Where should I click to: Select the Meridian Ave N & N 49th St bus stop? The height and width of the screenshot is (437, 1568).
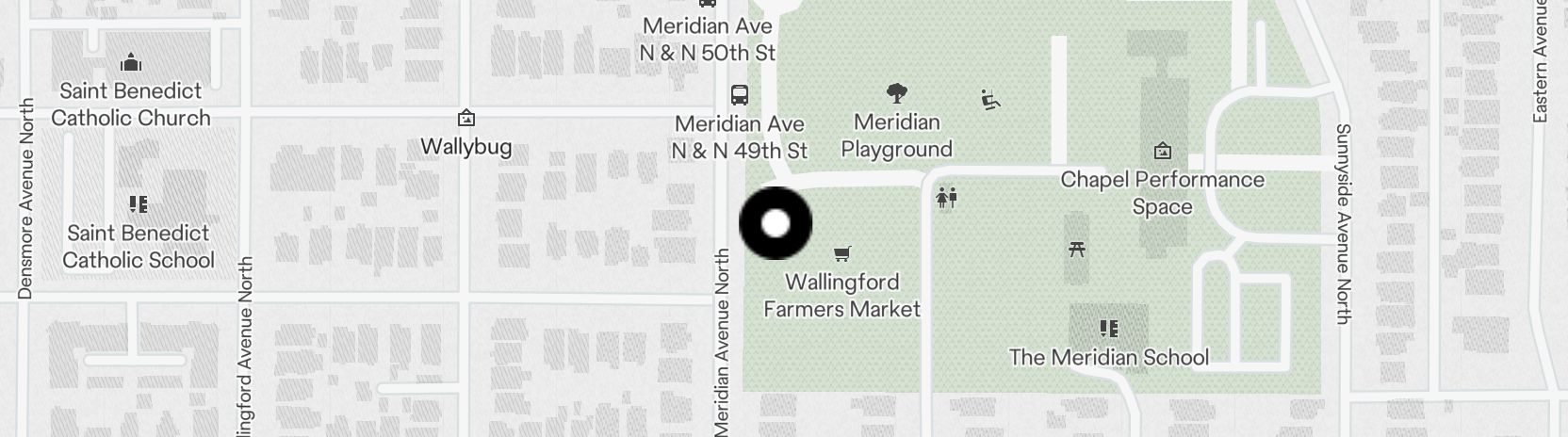click(x=740, y=95)
